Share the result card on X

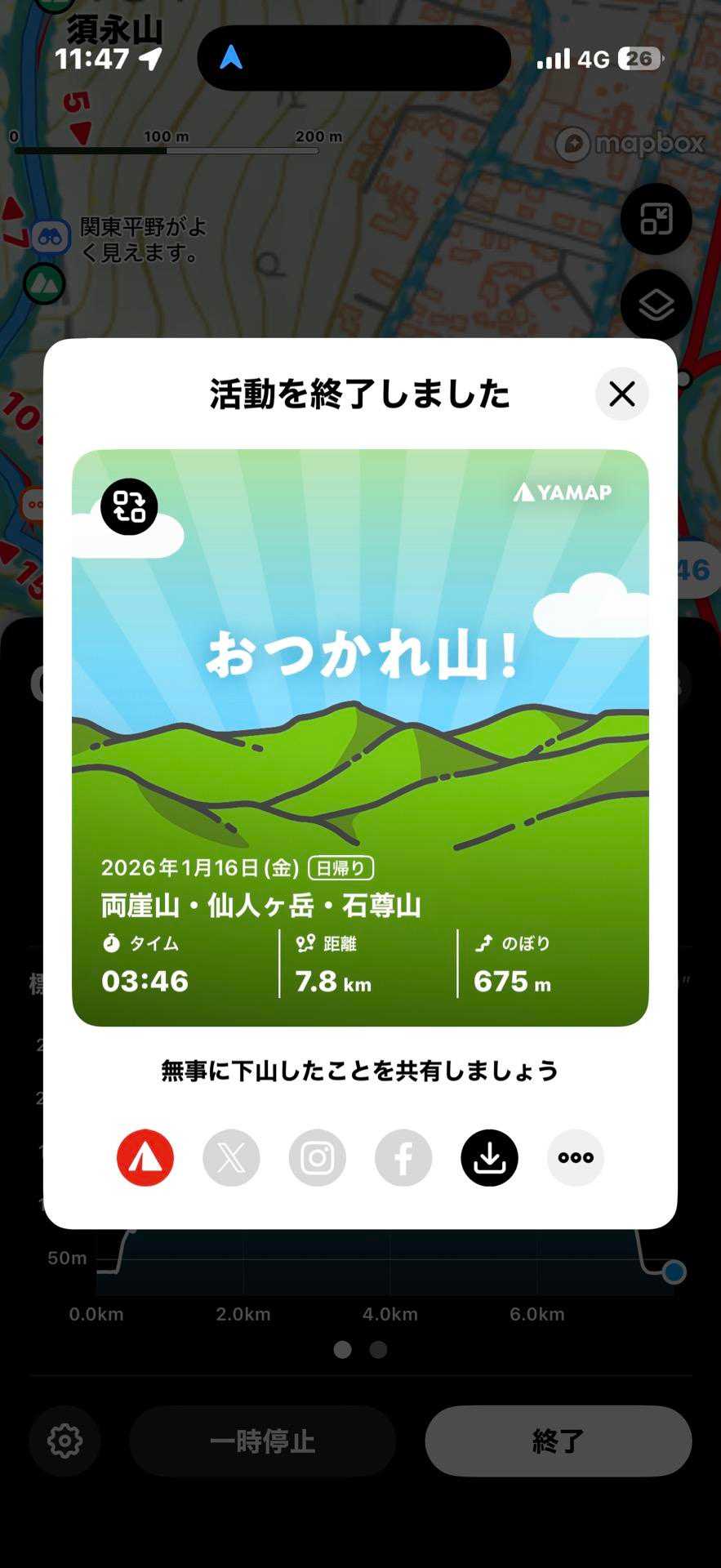[231, 1157]
